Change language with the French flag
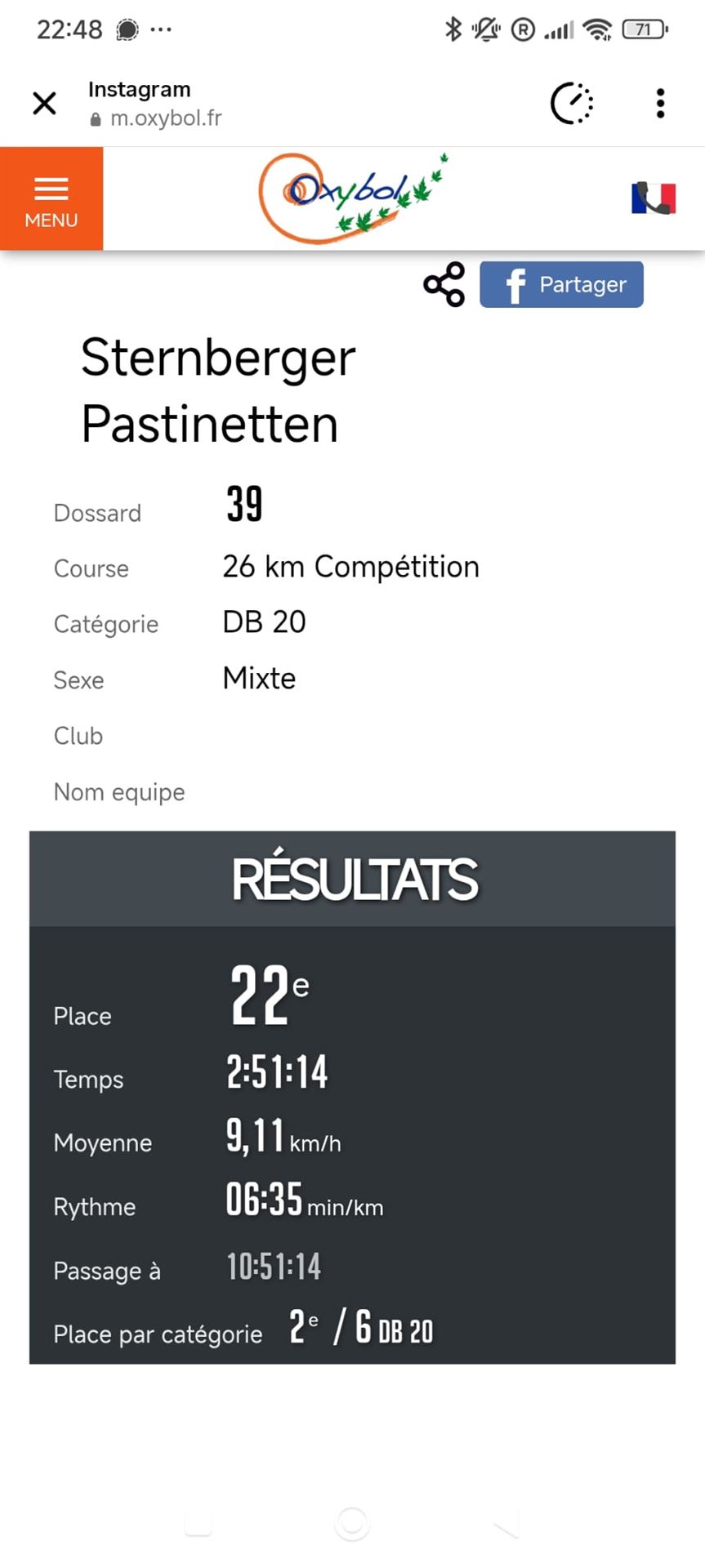 click(653, 198)
